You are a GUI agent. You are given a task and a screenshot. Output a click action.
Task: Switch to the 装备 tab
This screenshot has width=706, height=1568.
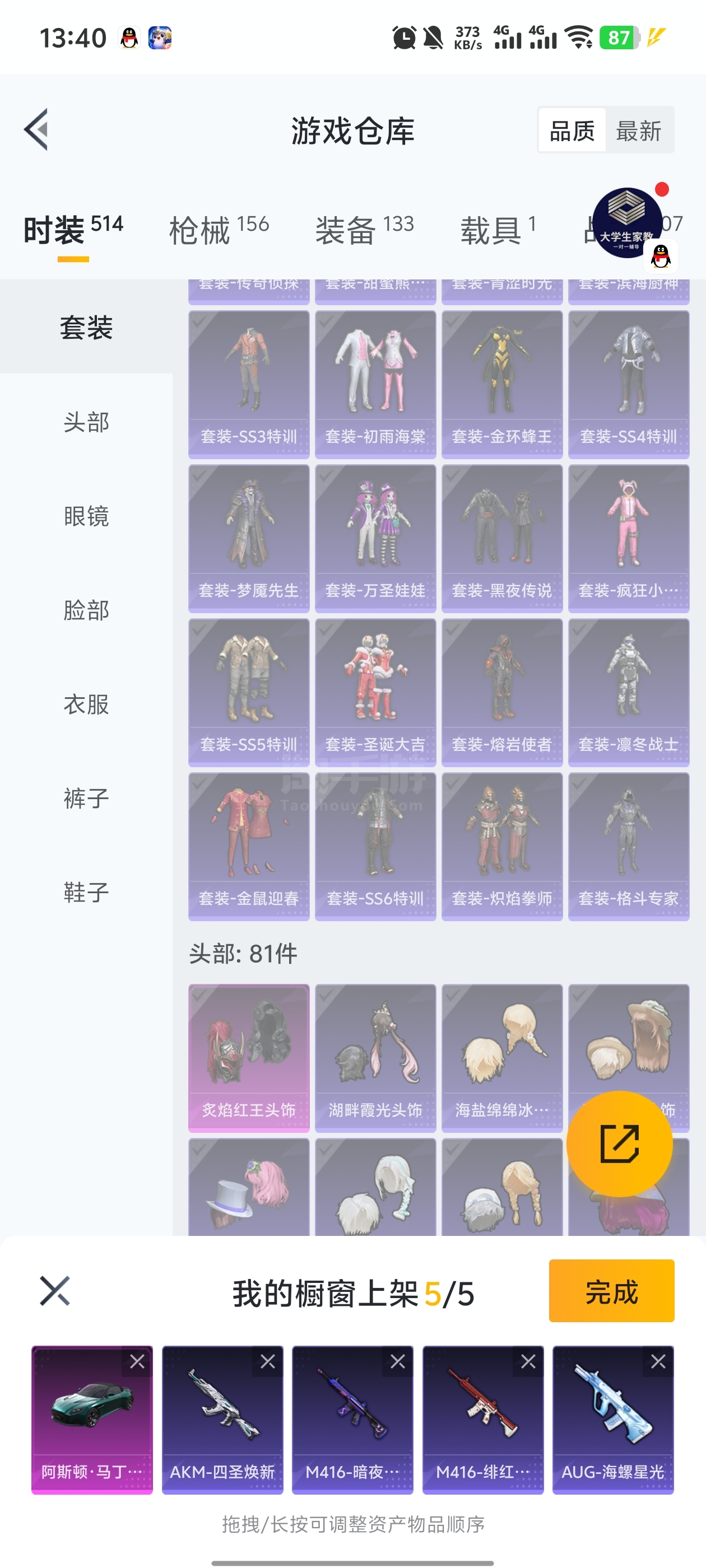[x=364, y=231]
